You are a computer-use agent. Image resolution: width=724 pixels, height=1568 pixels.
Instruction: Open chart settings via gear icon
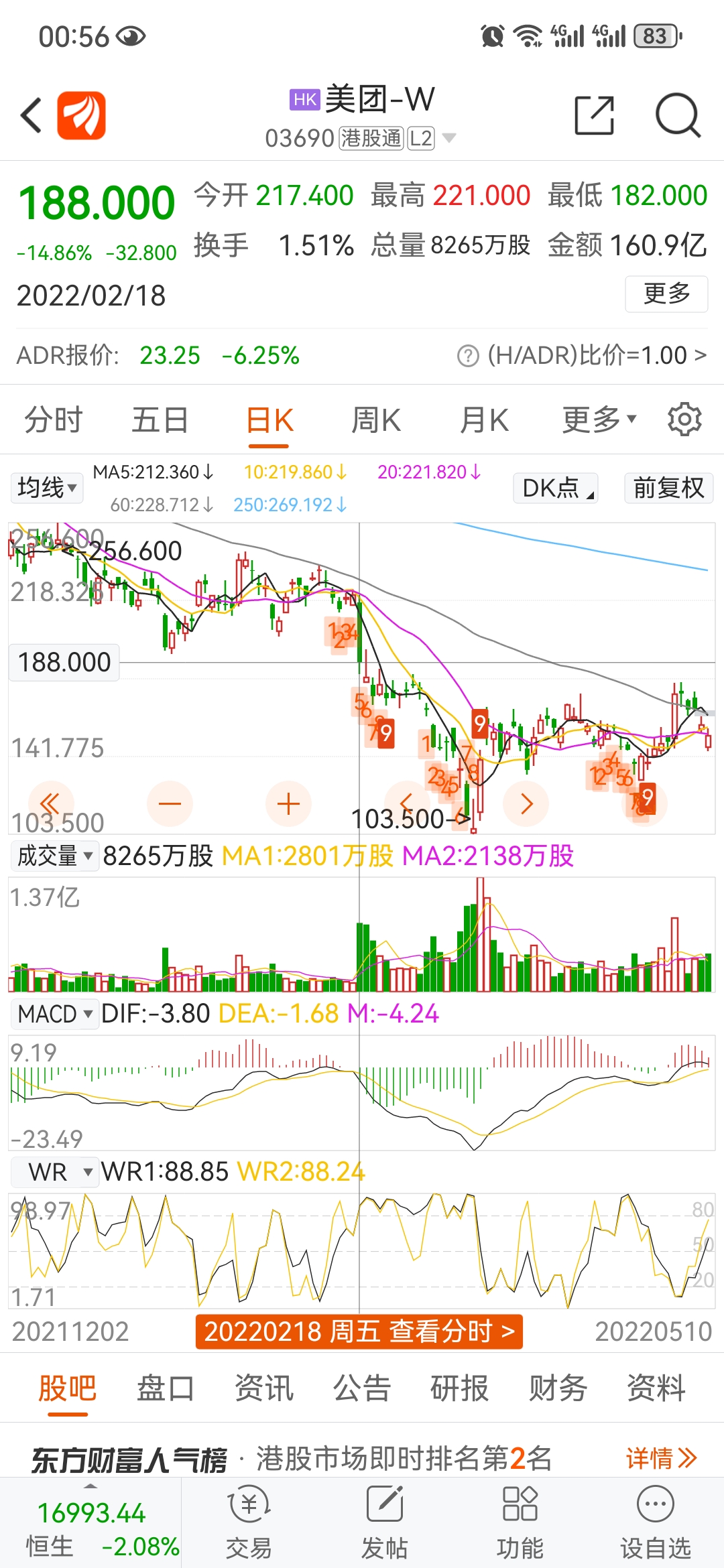pyautogui.click(x=684, y=419)
